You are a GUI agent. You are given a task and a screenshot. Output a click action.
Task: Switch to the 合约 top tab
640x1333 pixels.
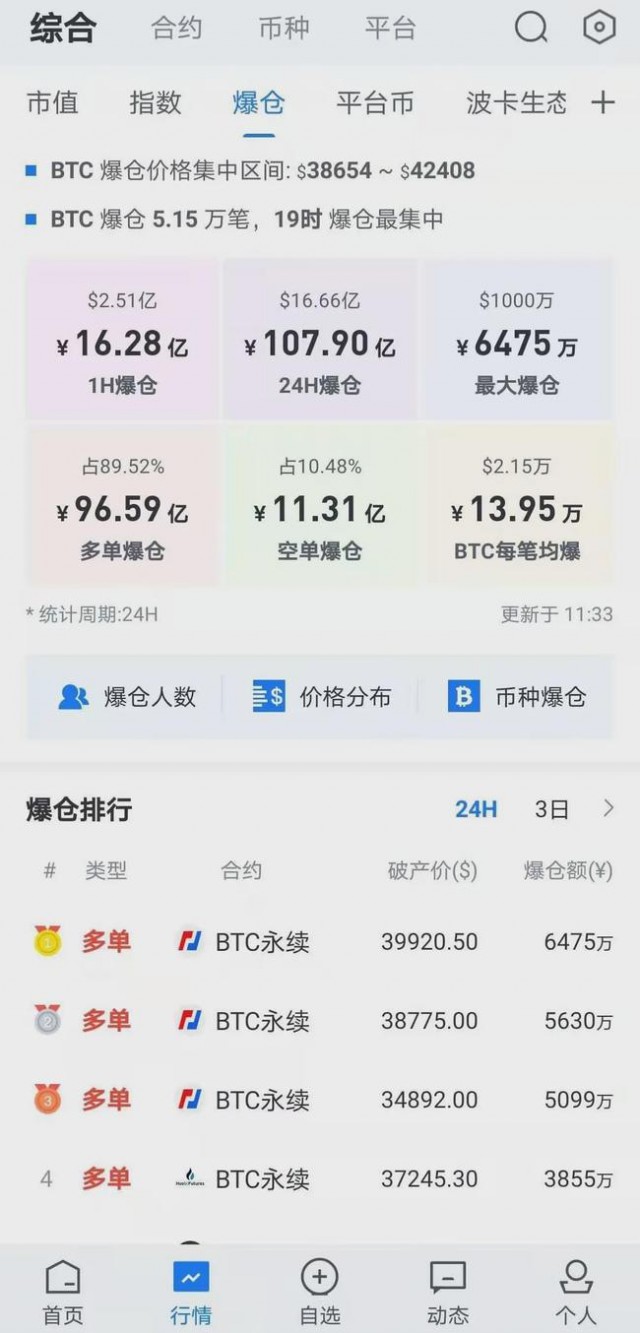pos(177,28)
